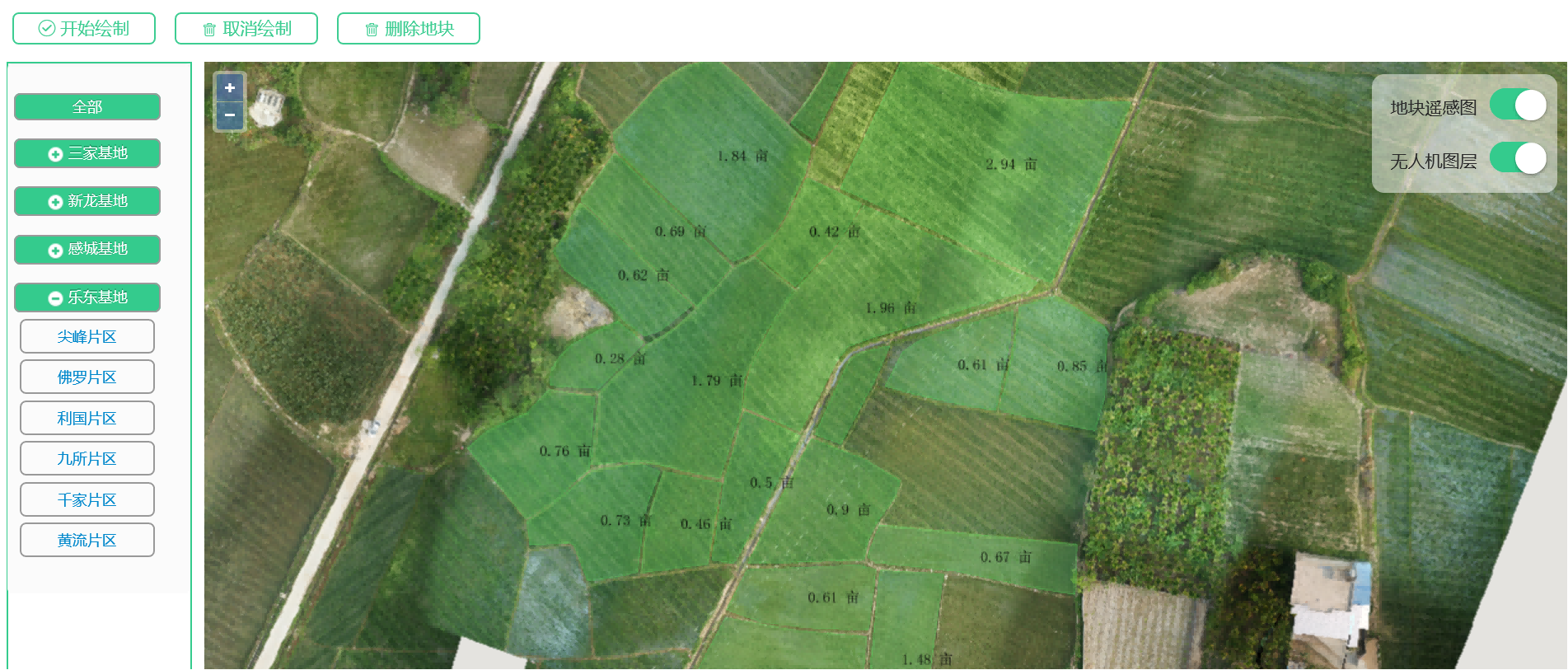
Task: Tap the 开始绘制 button
Action: [84, 29]
